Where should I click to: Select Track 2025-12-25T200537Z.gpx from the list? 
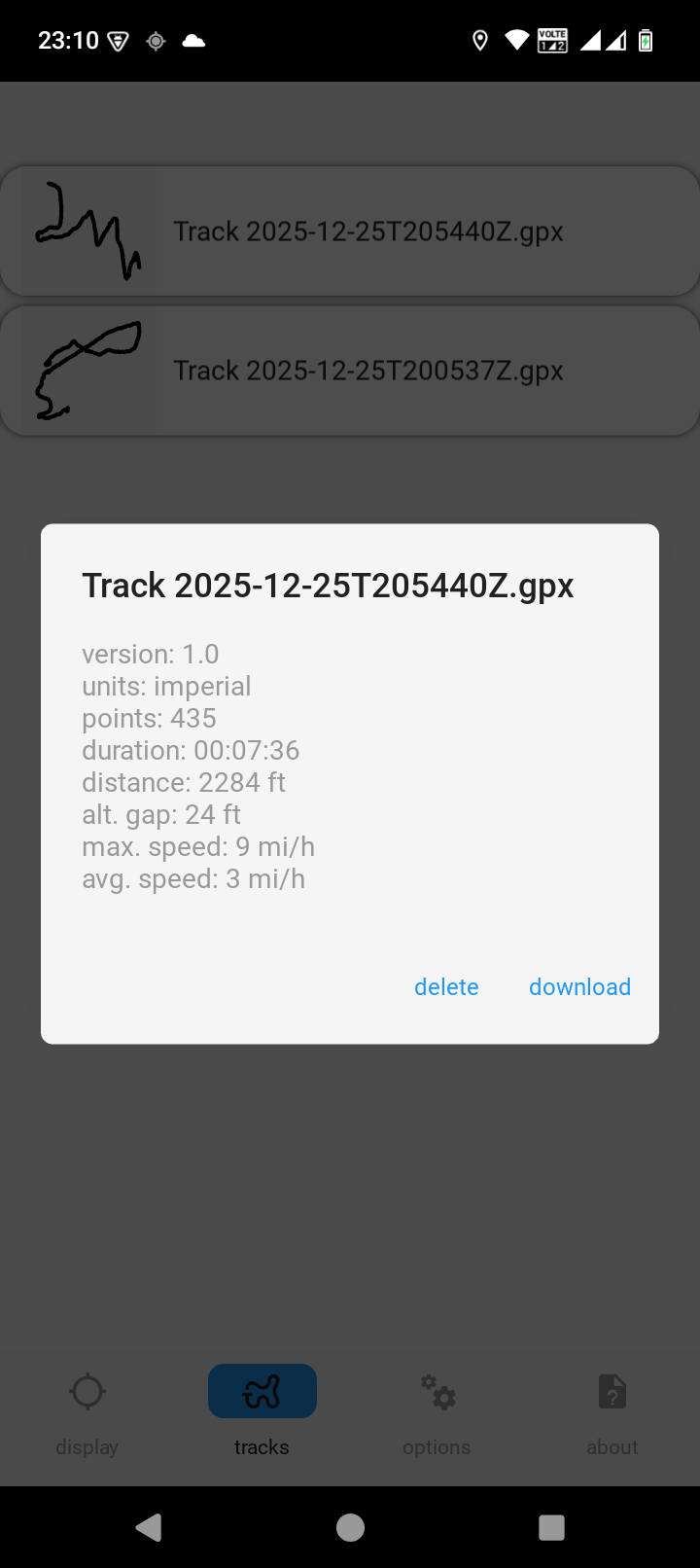pyautogui.click(x=367, y=371)
